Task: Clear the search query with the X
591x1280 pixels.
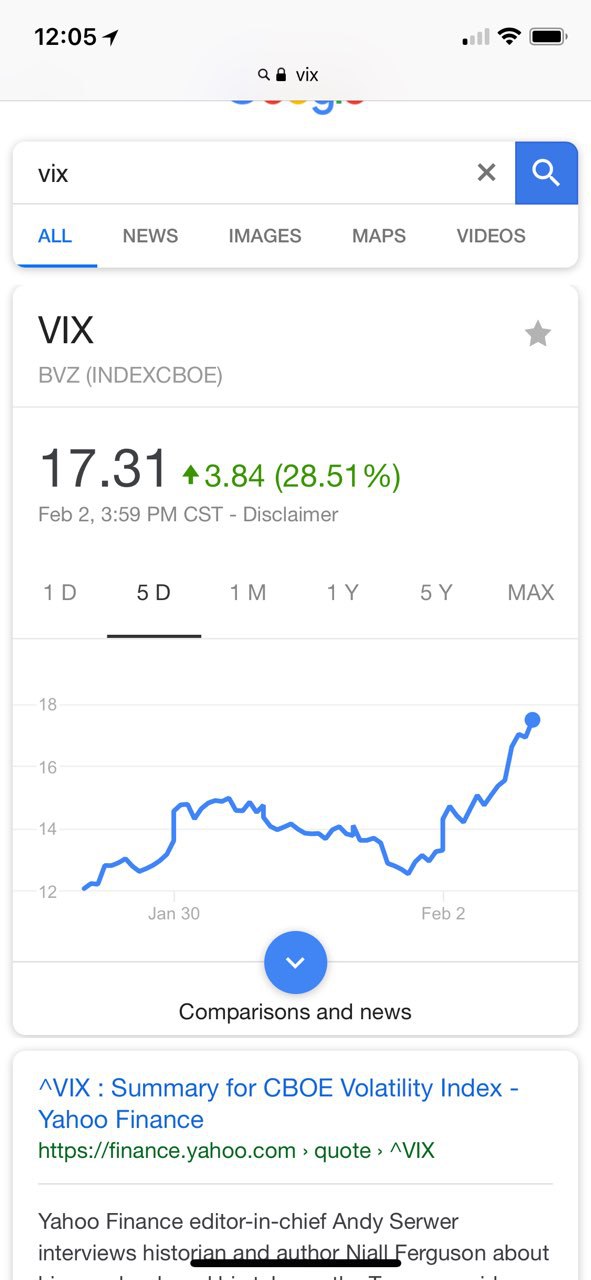Action: (486, 173)
